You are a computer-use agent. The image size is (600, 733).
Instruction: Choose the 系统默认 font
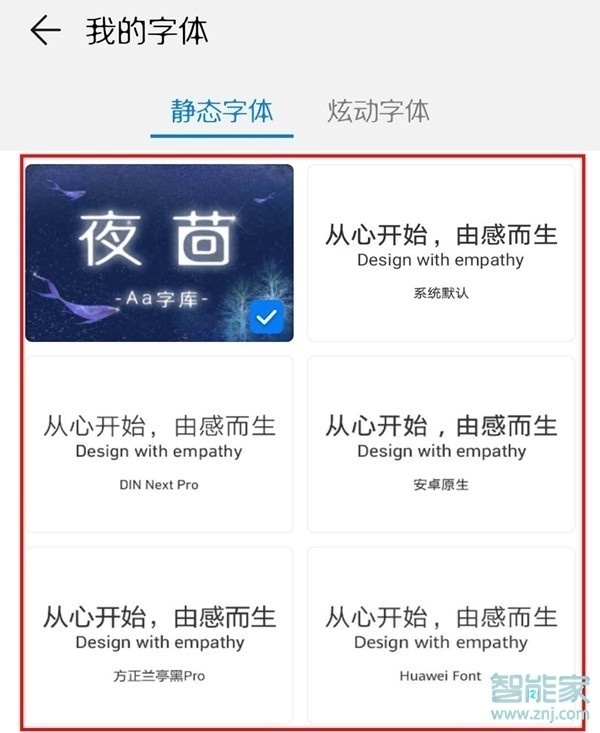[441, 252]
